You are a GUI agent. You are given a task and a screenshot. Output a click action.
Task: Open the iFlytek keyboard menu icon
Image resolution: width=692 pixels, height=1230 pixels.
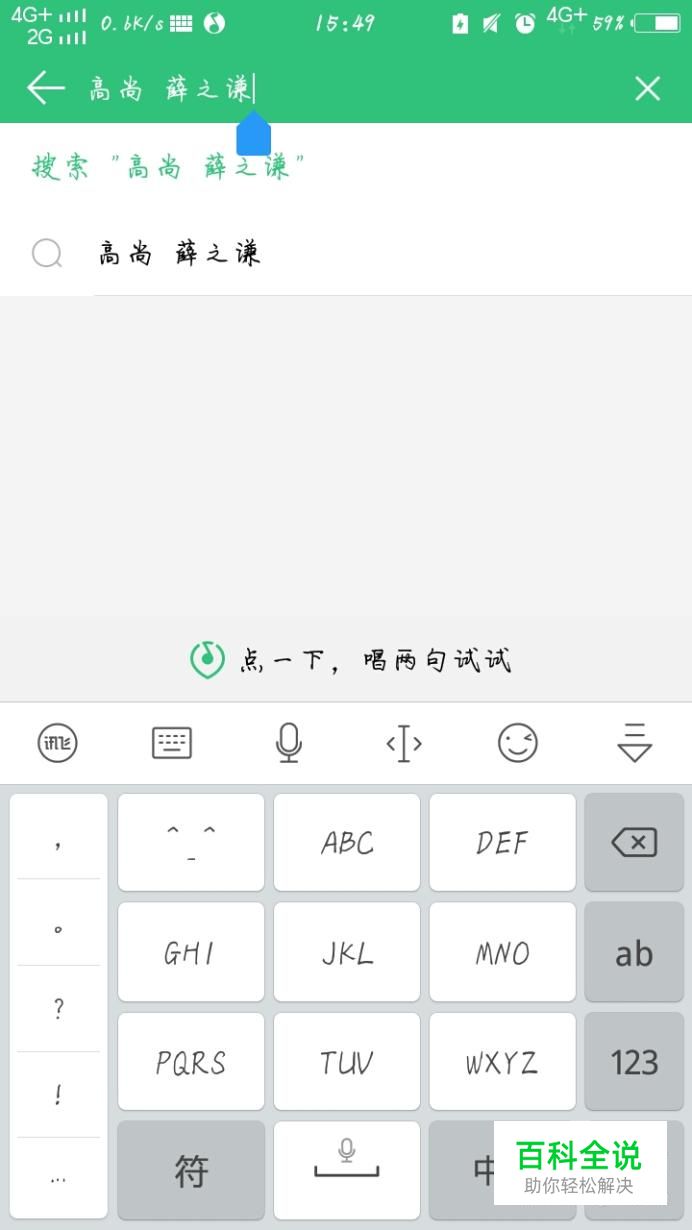tap(57, 743)
